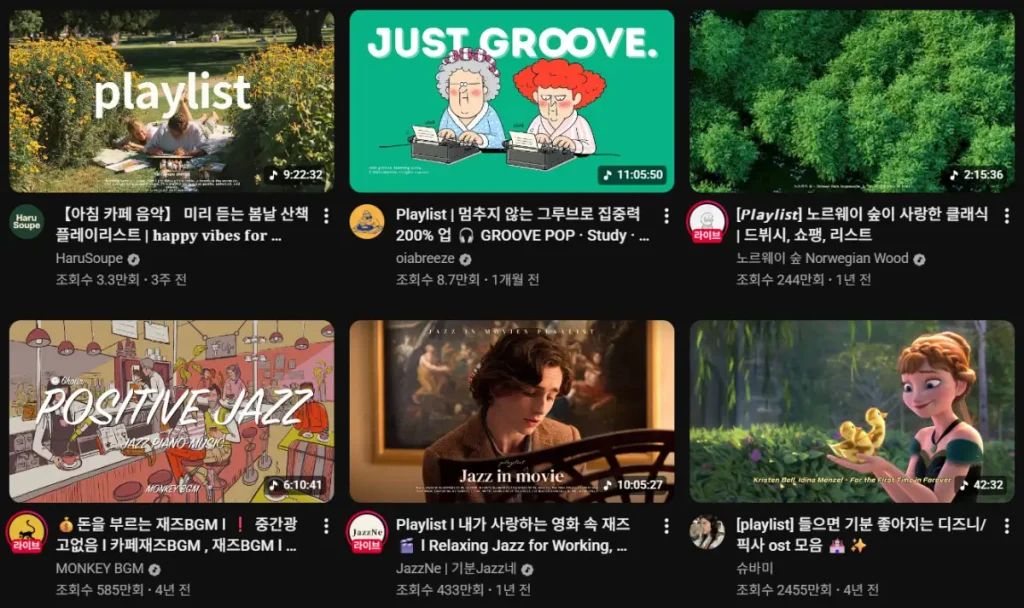Open the oiabreeze channel avatar
Image resolution: width=1024 pixels, height=608 pixels.
click(367, 221)
